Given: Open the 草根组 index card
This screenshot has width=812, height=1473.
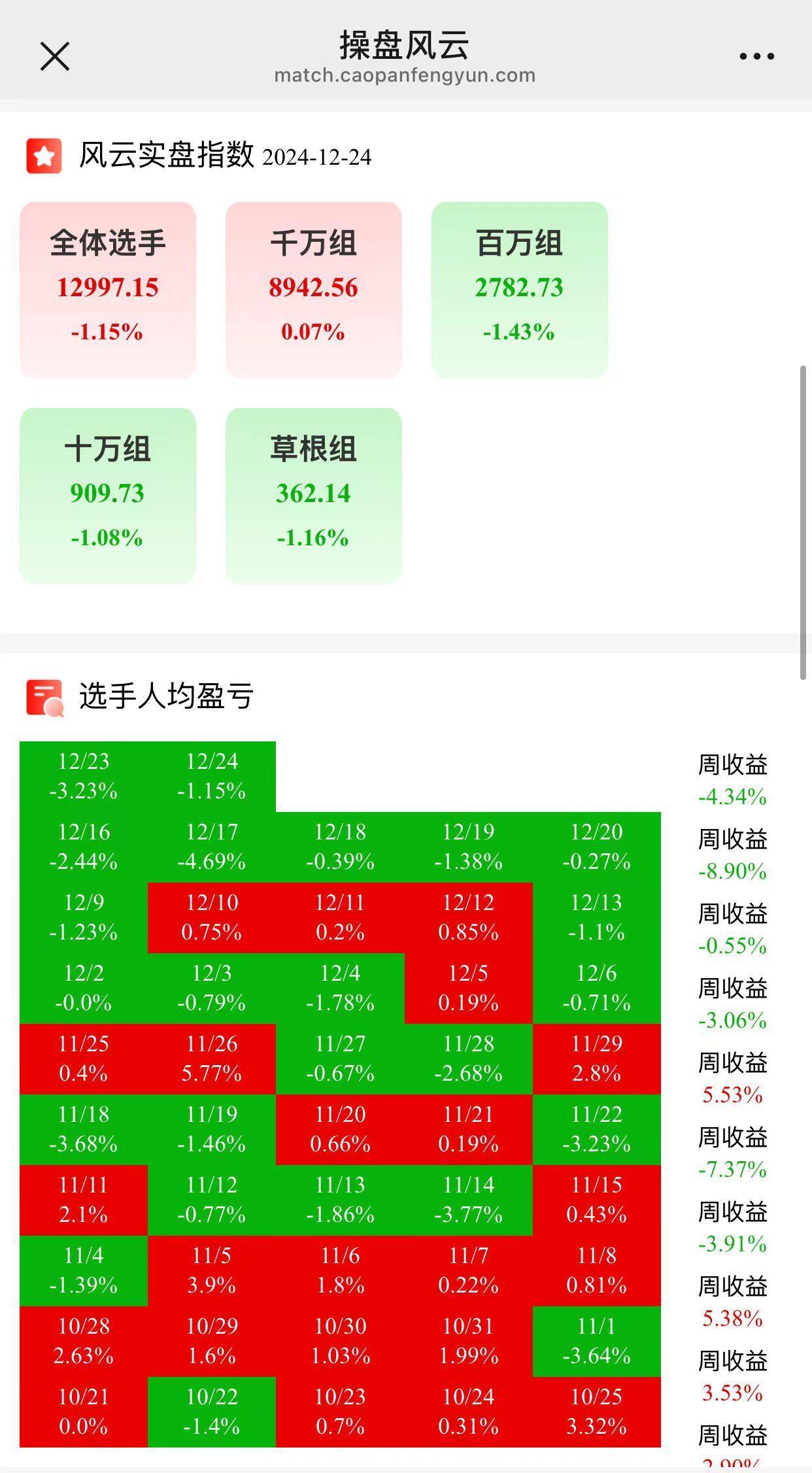Looking at the screenshot, I should click(x=314, y=496).
